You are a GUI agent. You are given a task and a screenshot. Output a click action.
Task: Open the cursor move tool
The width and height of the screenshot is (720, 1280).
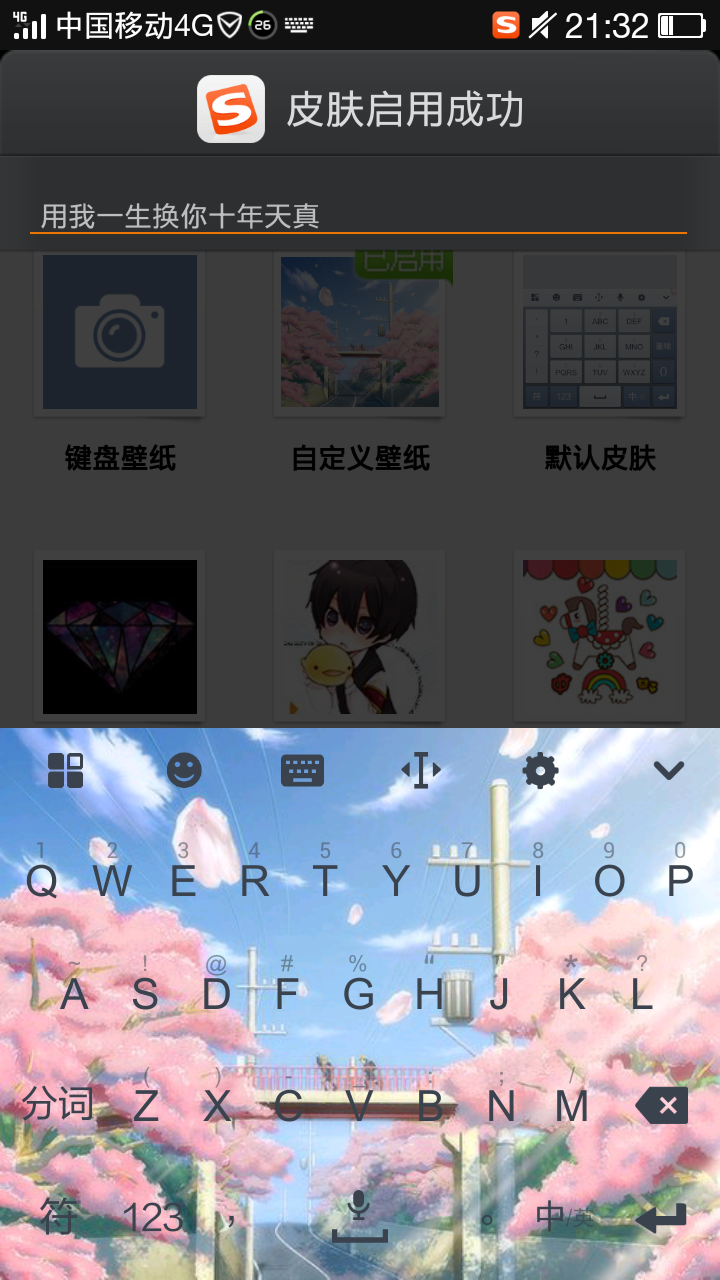421,770
